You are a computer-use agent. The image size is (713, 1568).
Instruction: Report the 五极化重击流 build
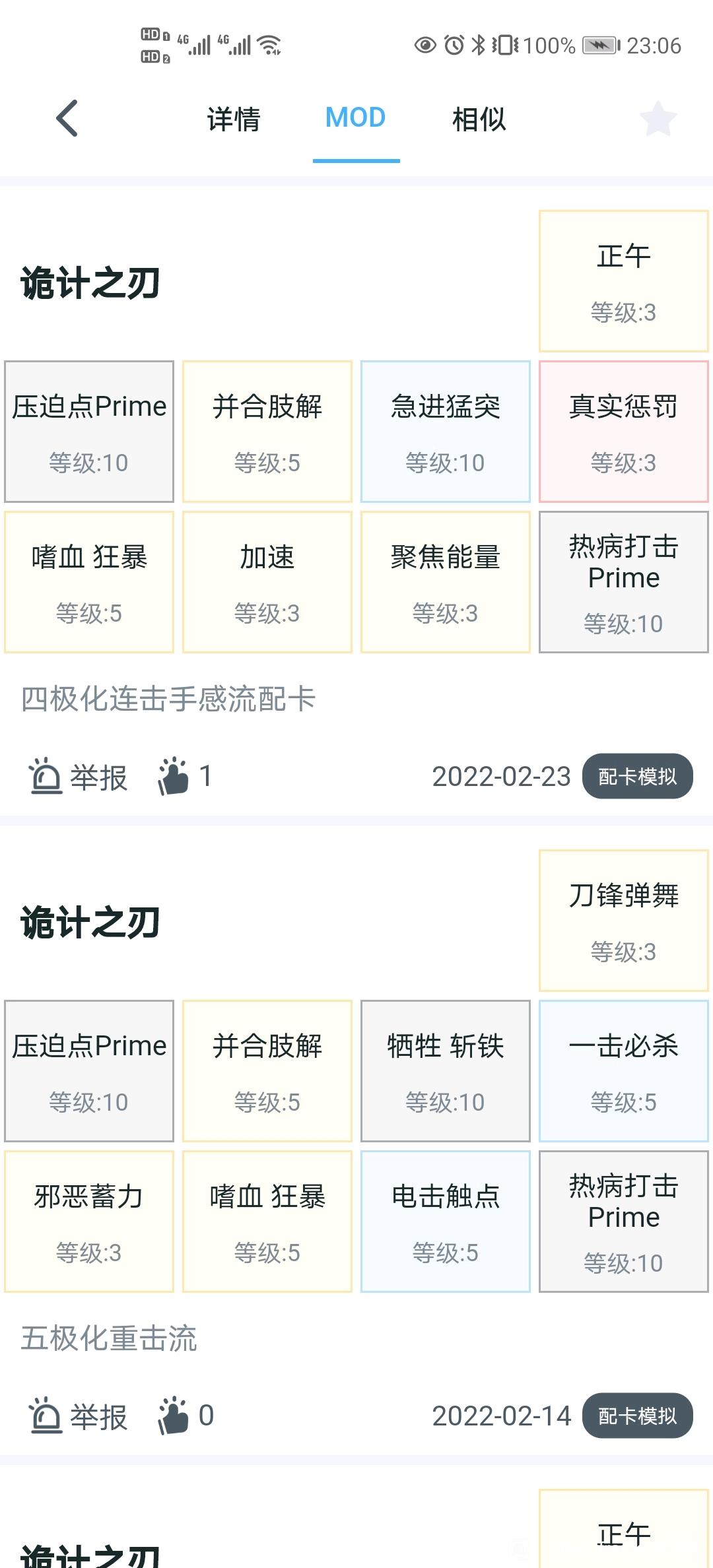point(78,1416)
